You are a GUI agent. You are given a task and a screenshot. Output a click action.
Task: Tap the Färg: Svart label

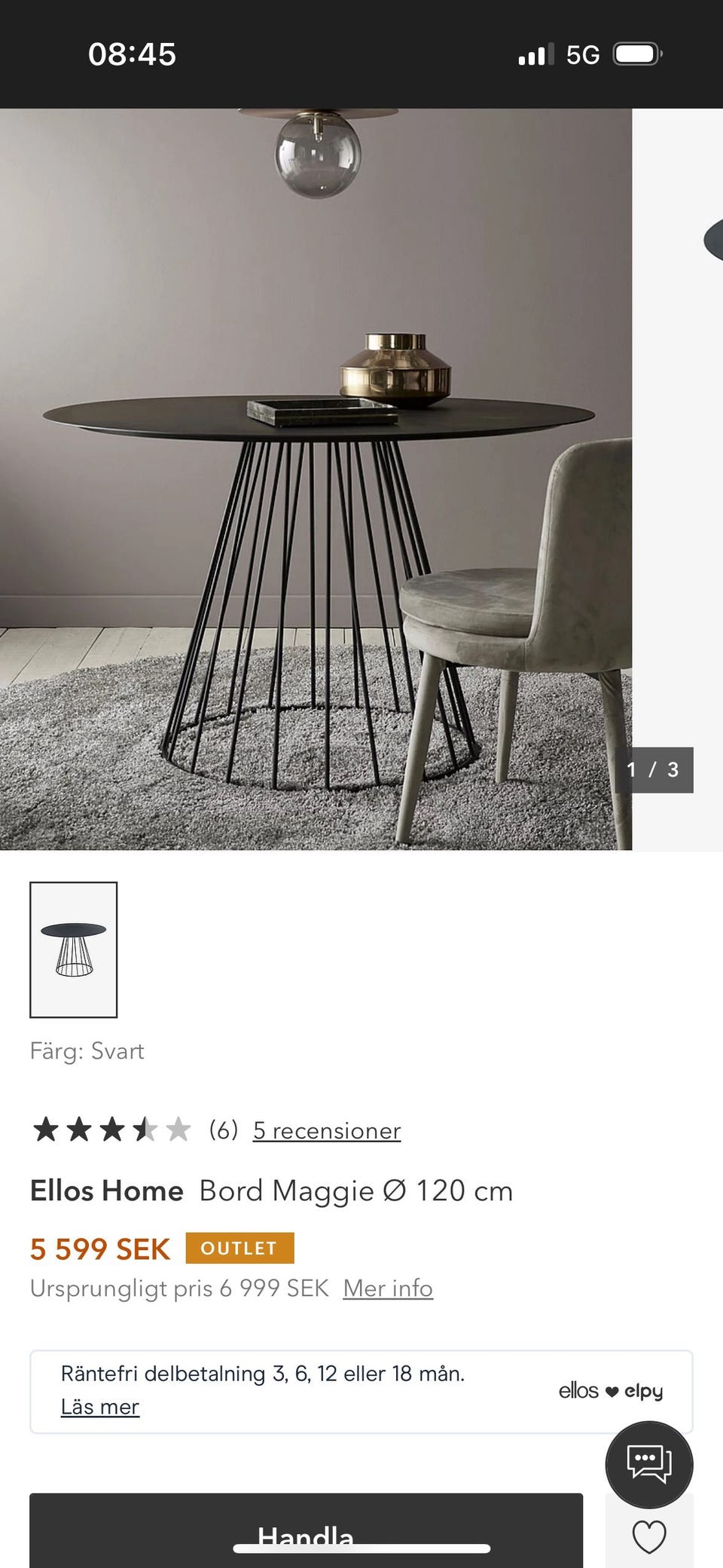coord(87,1050)
